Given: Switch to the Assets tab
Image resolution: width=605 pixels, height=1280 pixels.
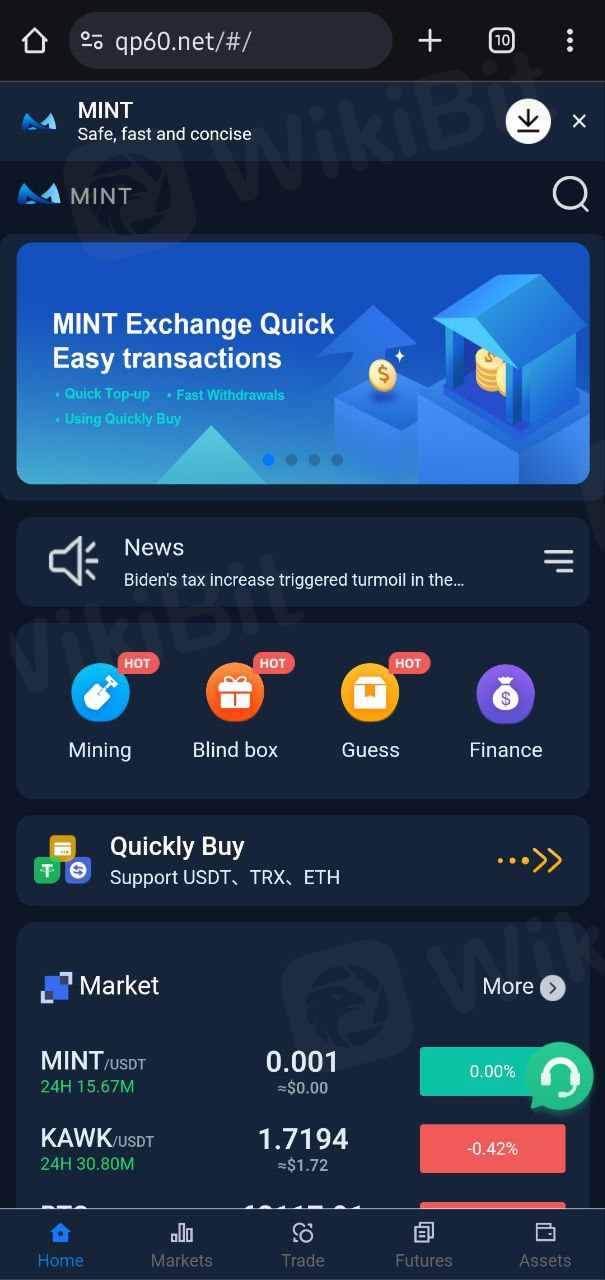Looking at the screenshot, I should tap(545, 1244).
